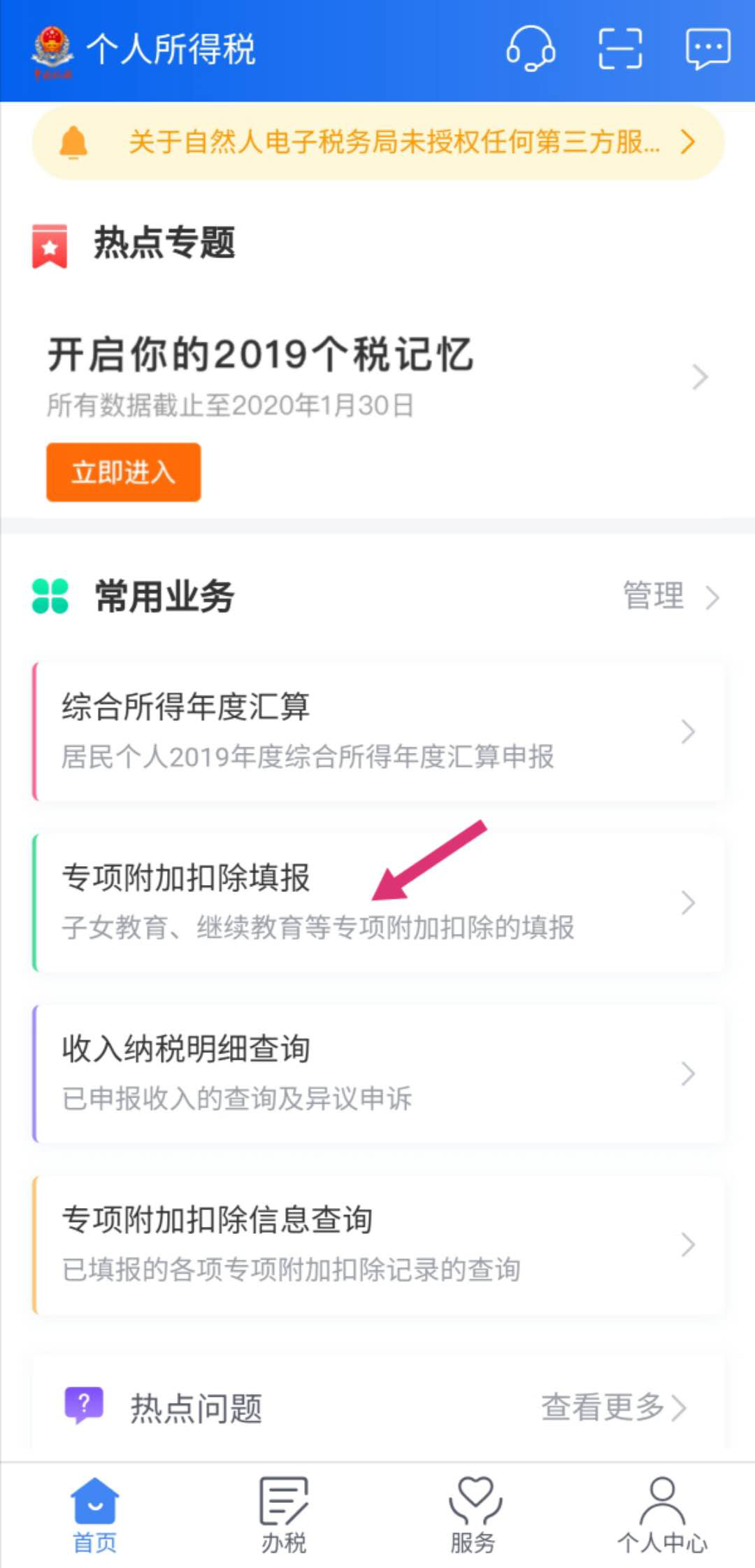This screenshot has height=1568, width=755.
Task: Open 管理 for 常用业务
Action: point(670,596)
